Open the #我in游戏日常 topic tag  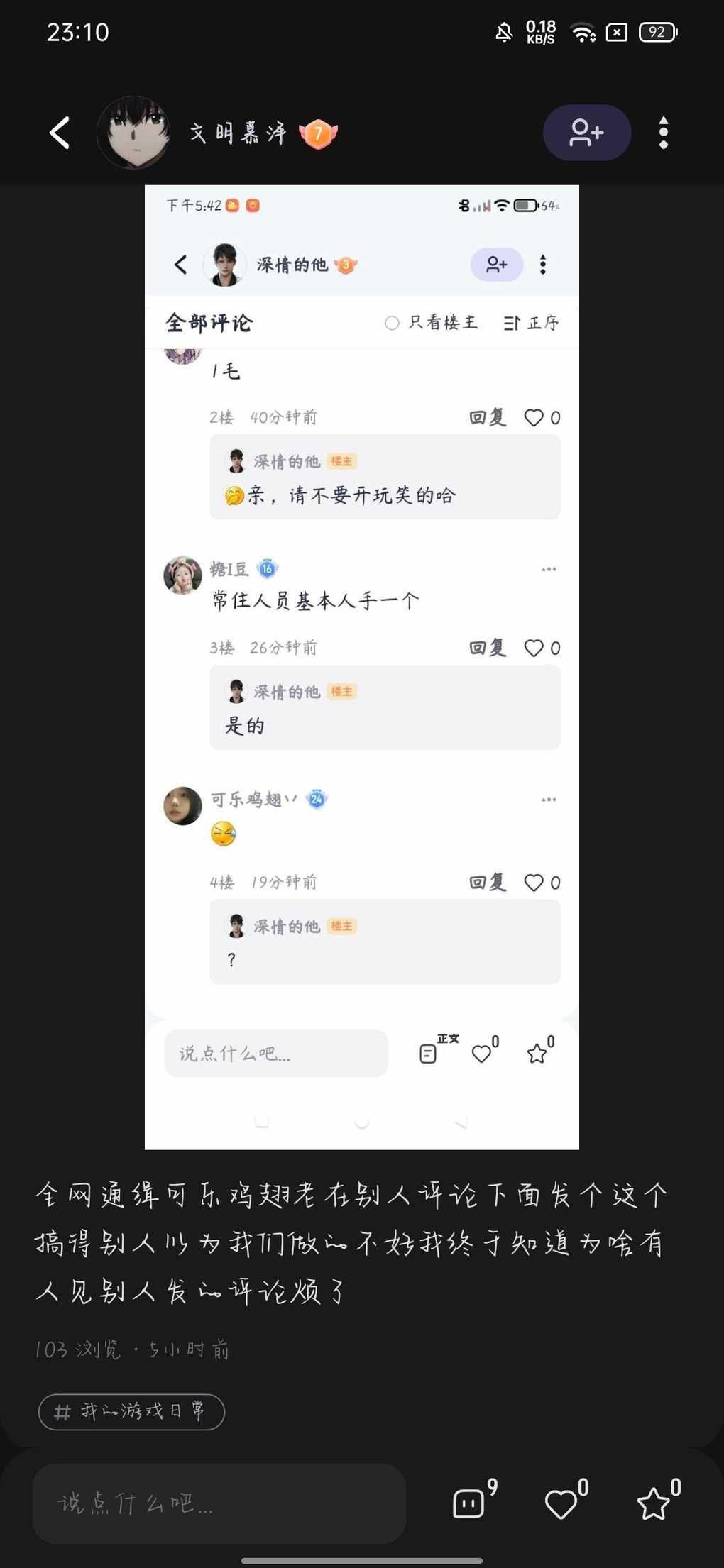tap(131, 1411)
